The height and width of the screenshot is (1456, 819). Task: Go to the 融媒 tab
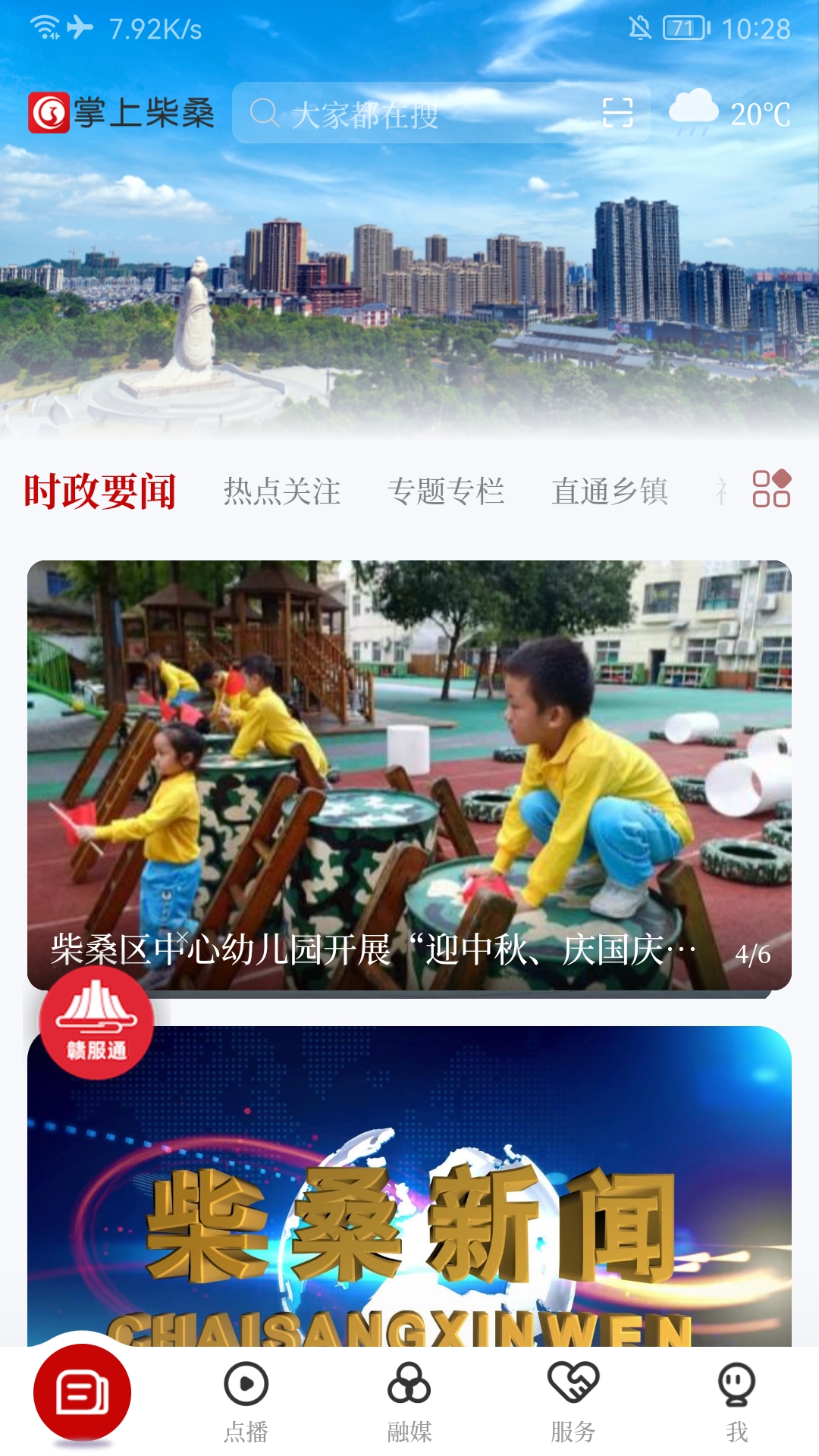[409, 1401]
